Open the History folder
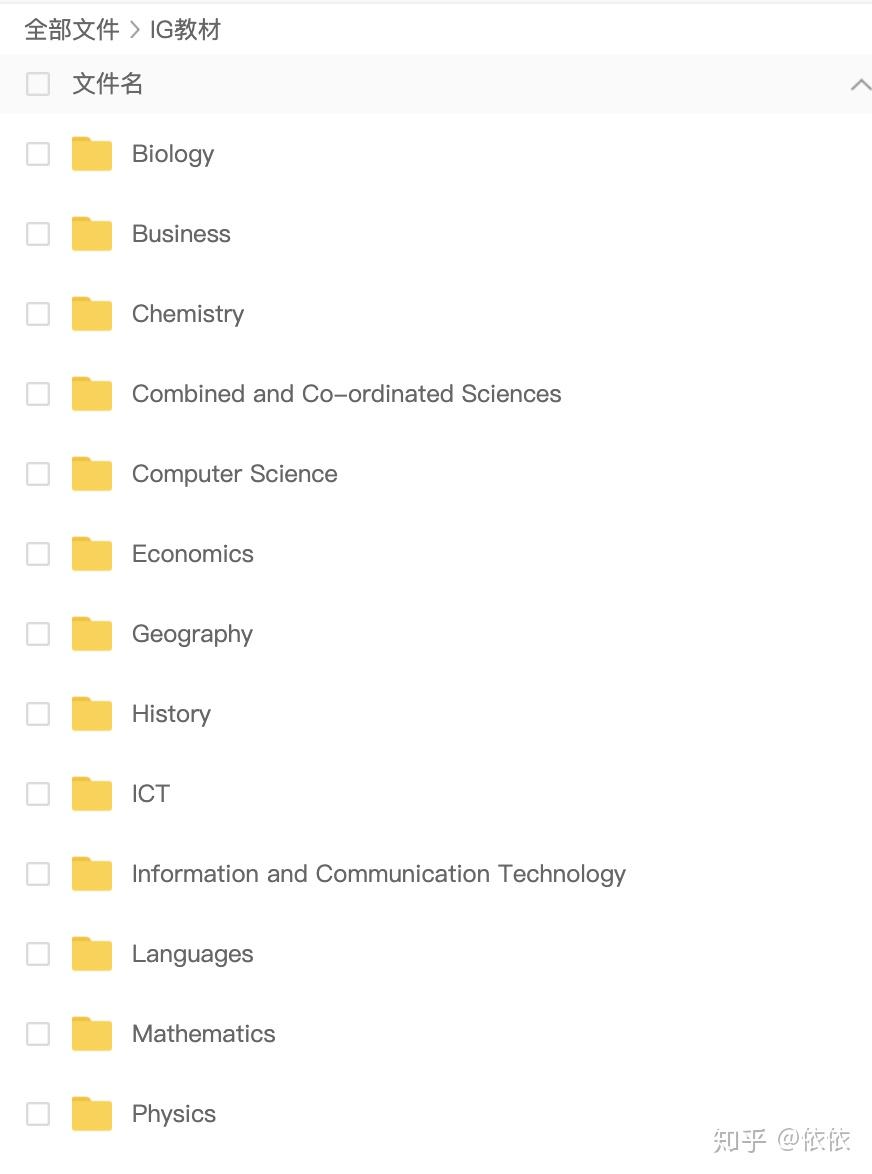The height and width of the screenshot is (1174, 872). pos(171,714)
